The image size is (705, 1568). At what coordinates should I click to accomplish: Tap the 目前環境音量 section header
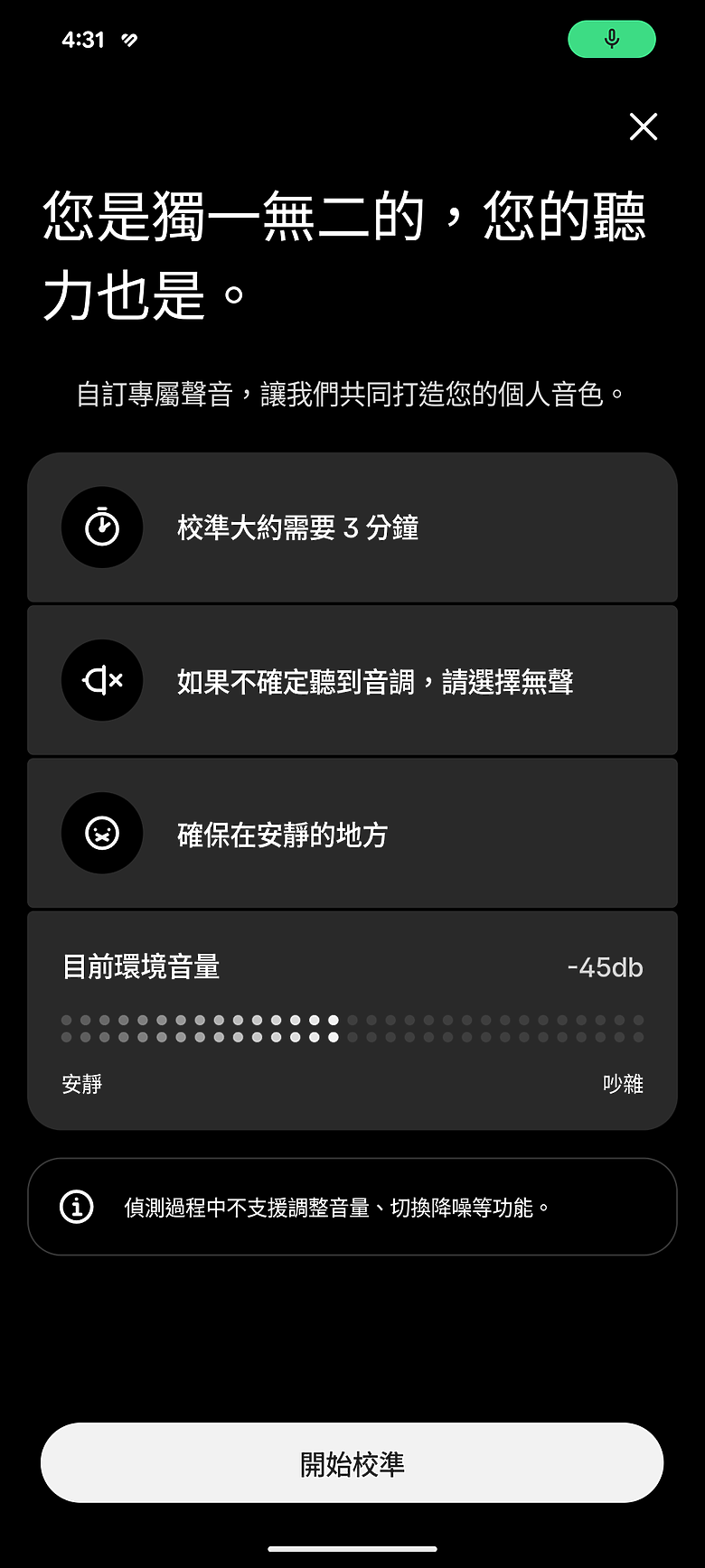140,967
